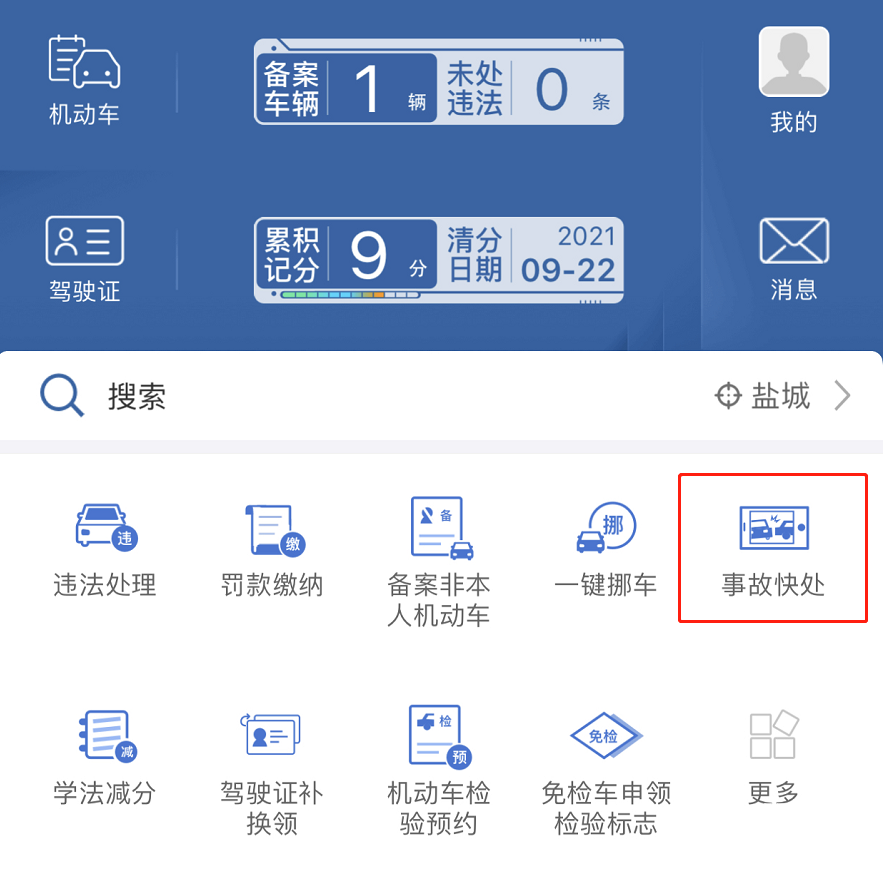Open 备案非本人机动车 service
This screenshot has height=883, width=883.
[x=439, y=560]
